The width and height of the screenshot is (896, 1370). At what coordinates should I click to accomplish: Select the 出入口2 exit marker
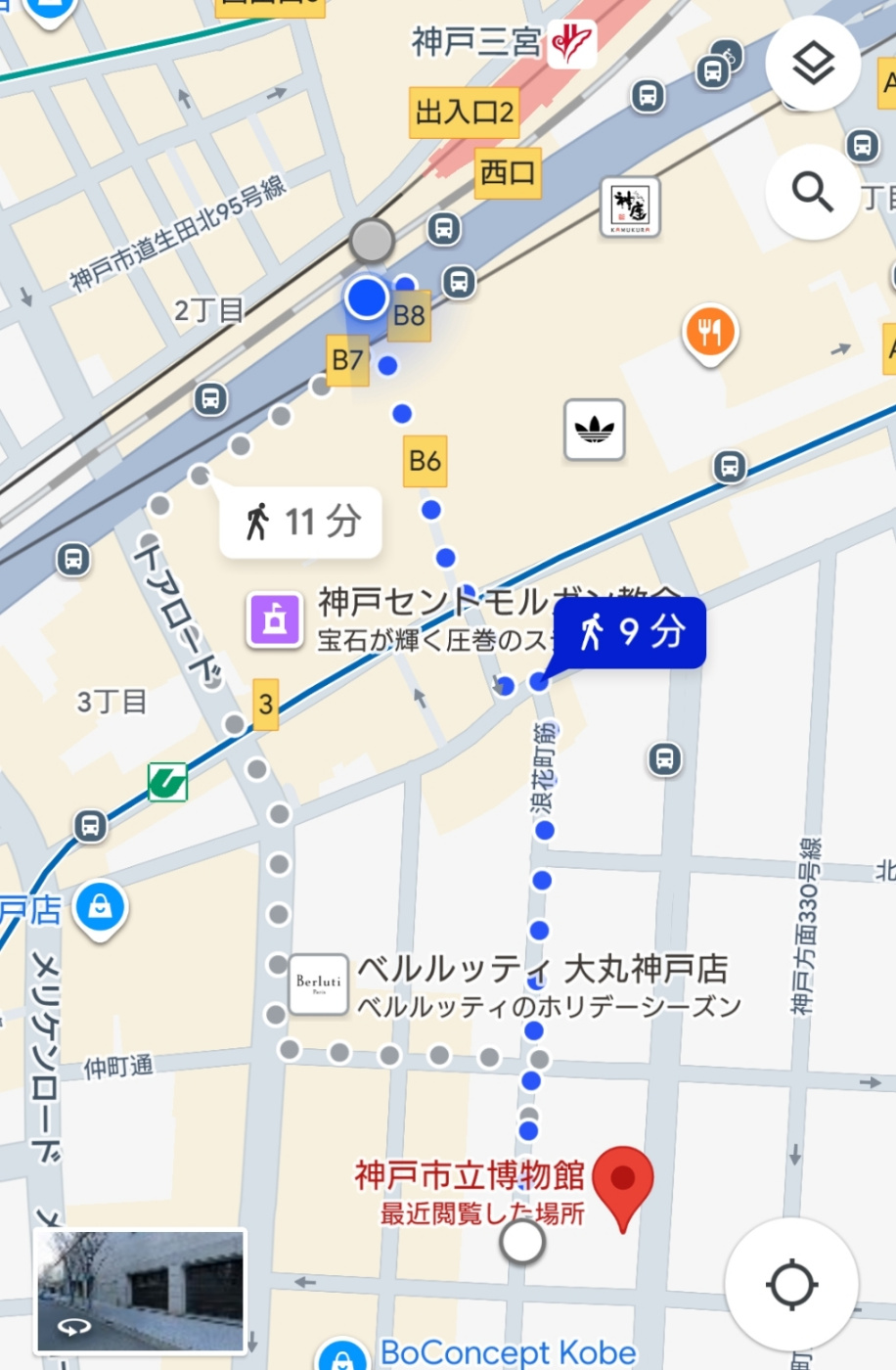(x=464, y=113)
